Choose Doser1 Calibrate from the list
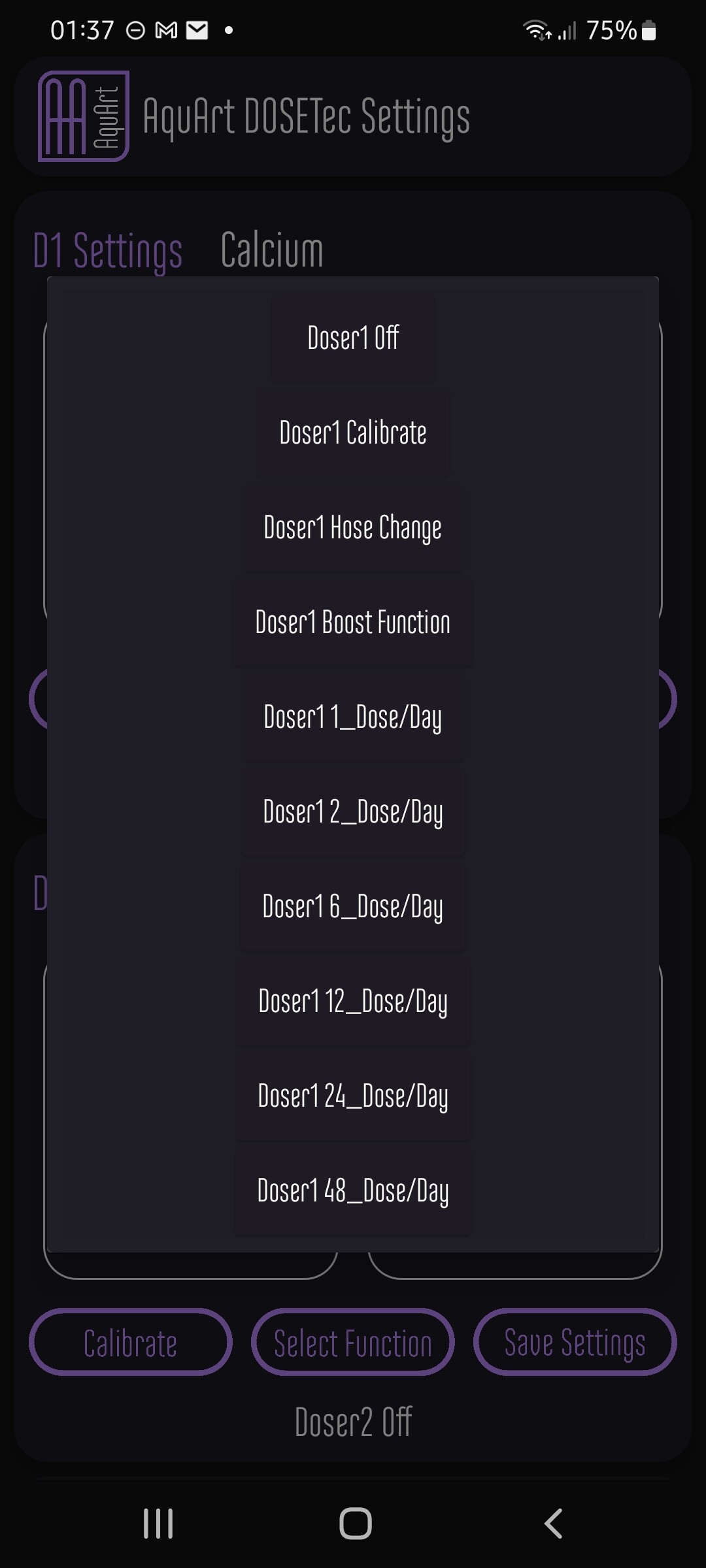The height and width of the screenshot is (1568, 706). tap(353, 433)
